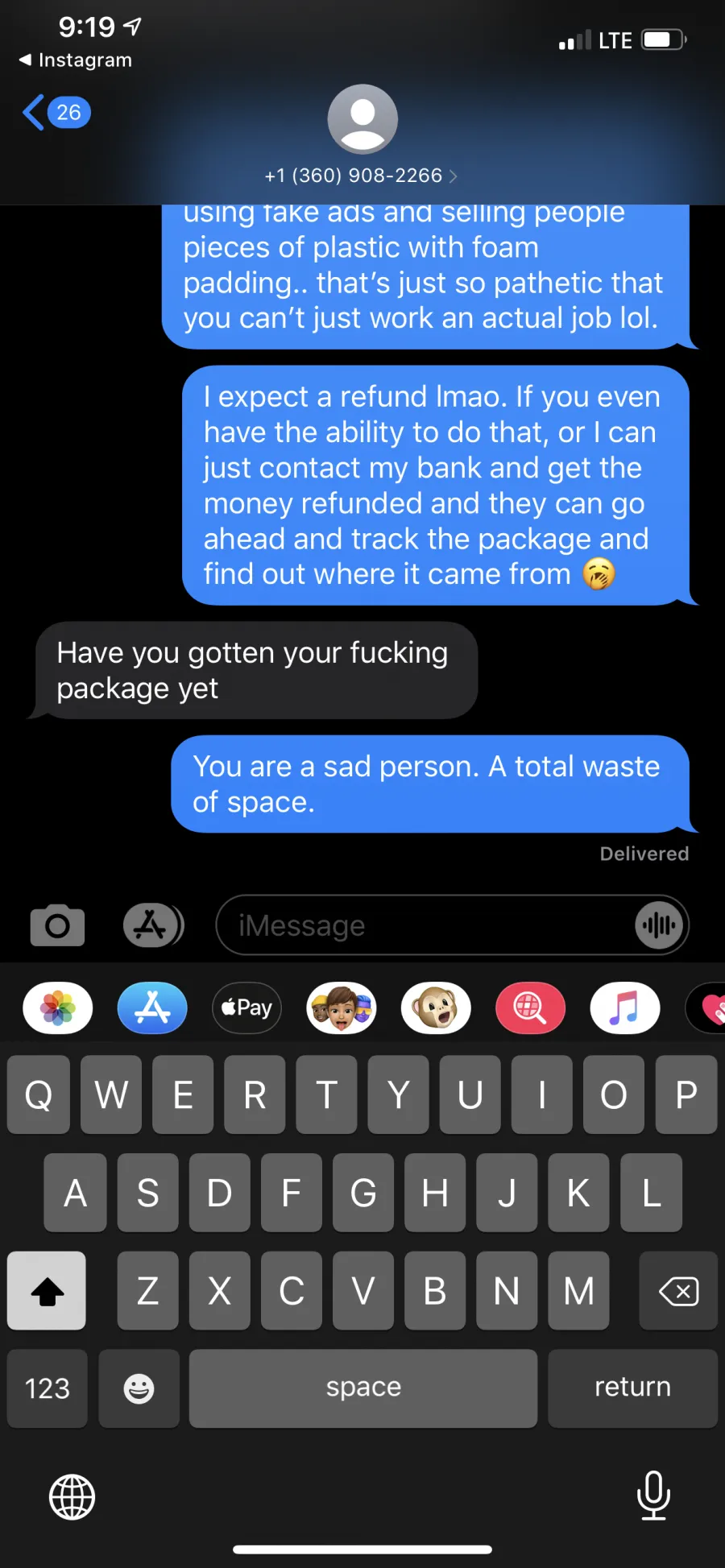This screenshot has height=1568, width=725.
Task: Start dictation with the microphone
Action: tap(653, 1496)
